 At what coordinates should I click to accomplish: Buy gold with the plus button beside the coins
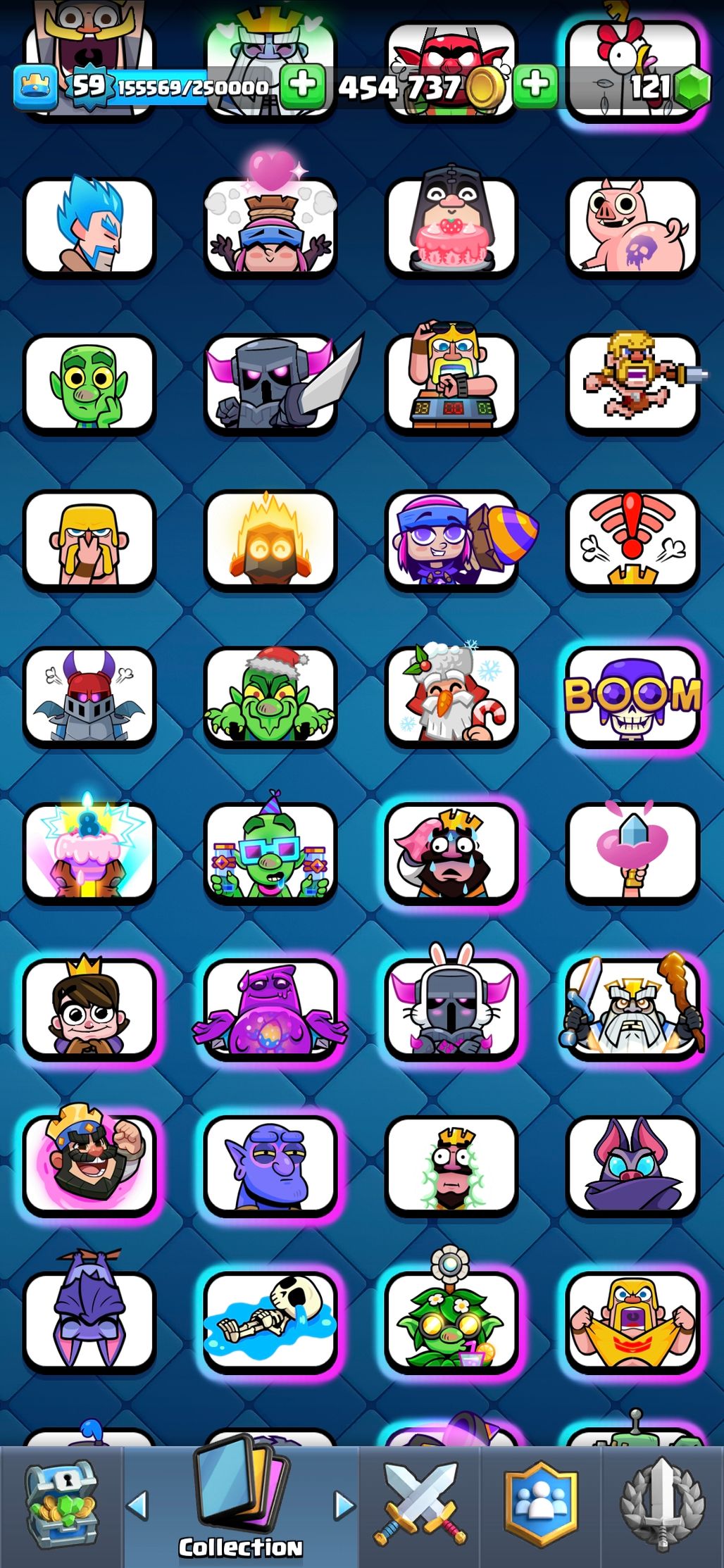point(536,86)
